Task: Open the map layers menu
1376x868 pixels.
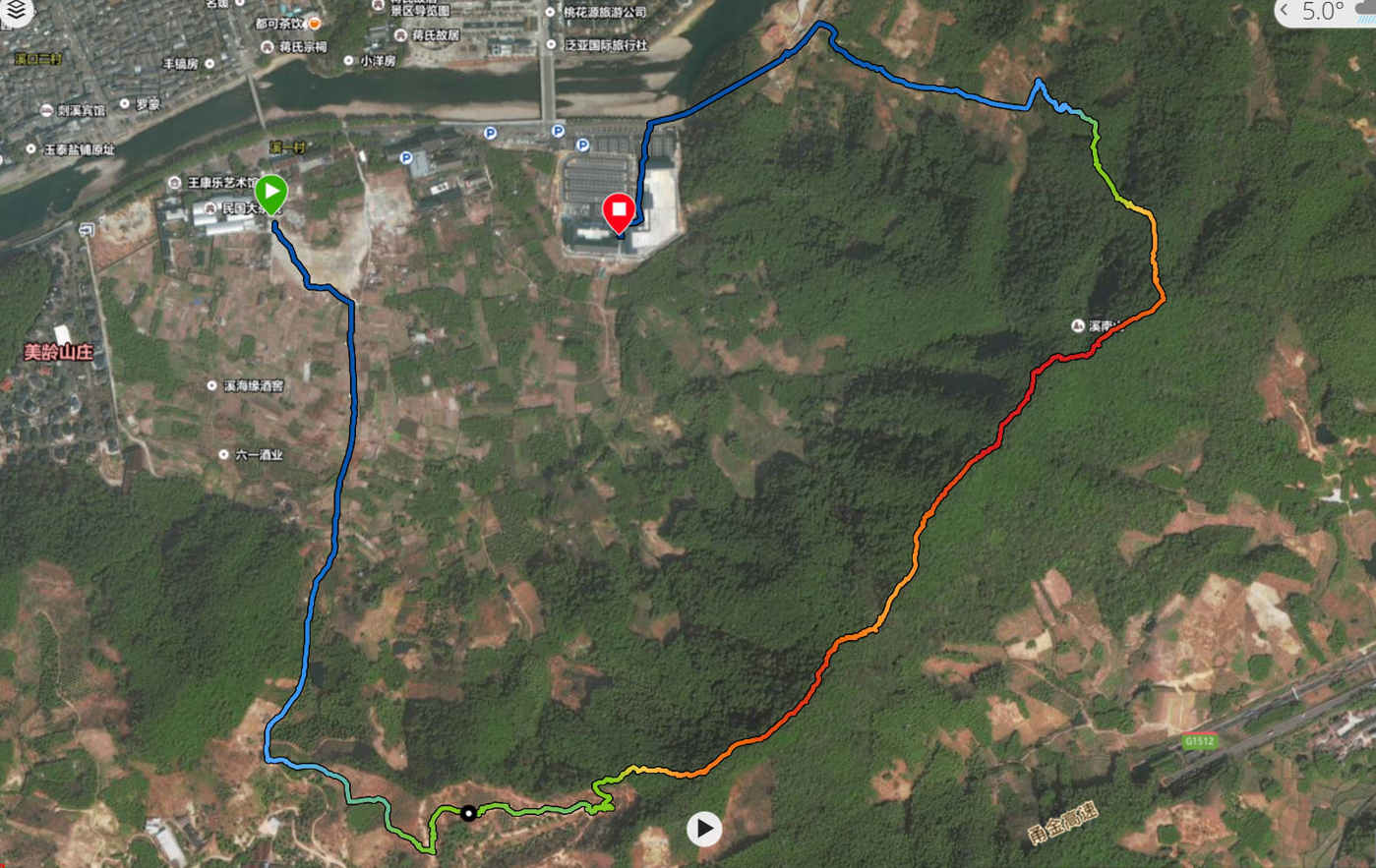Action: (x=16, y=11)
